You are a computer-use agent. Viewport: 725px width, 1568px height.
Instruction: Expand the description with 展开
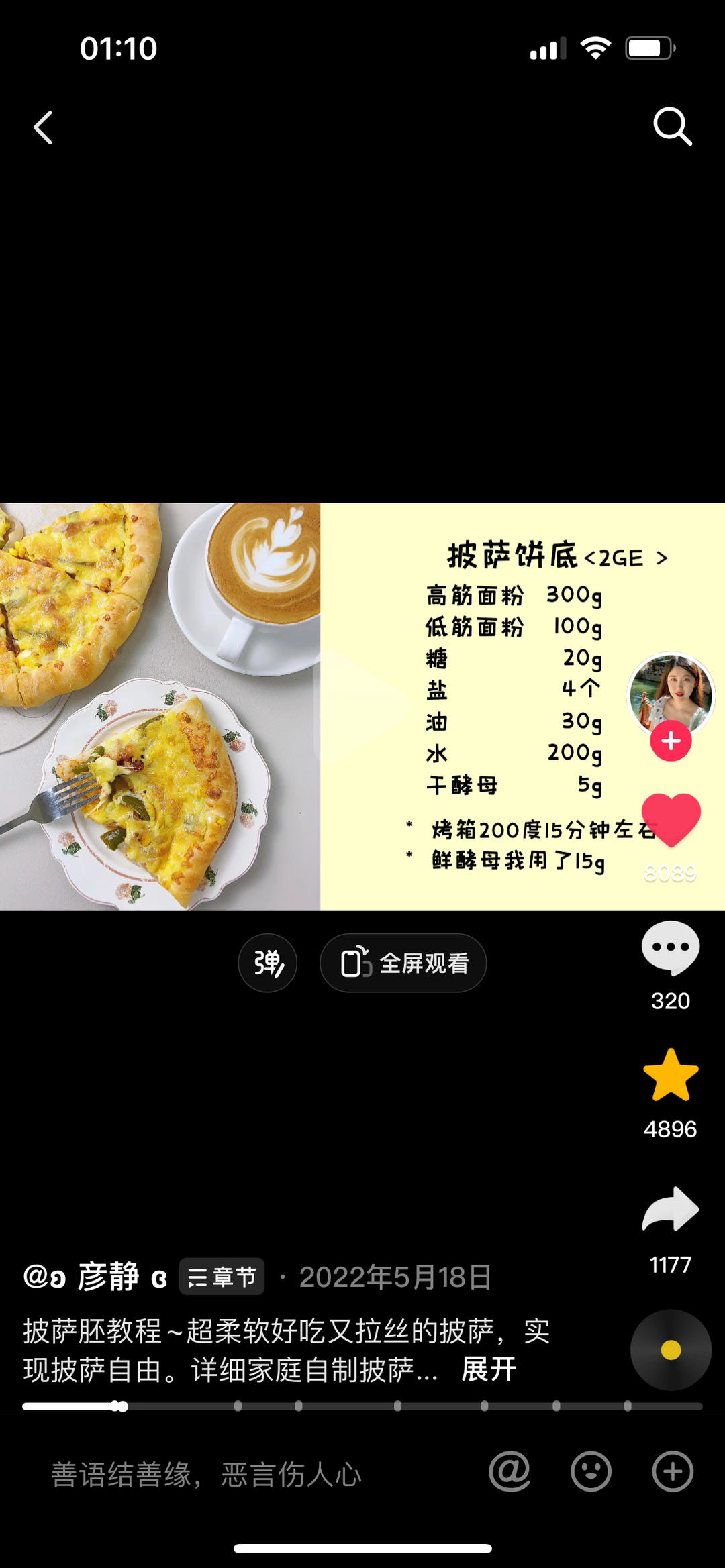tap(489, 1369)
